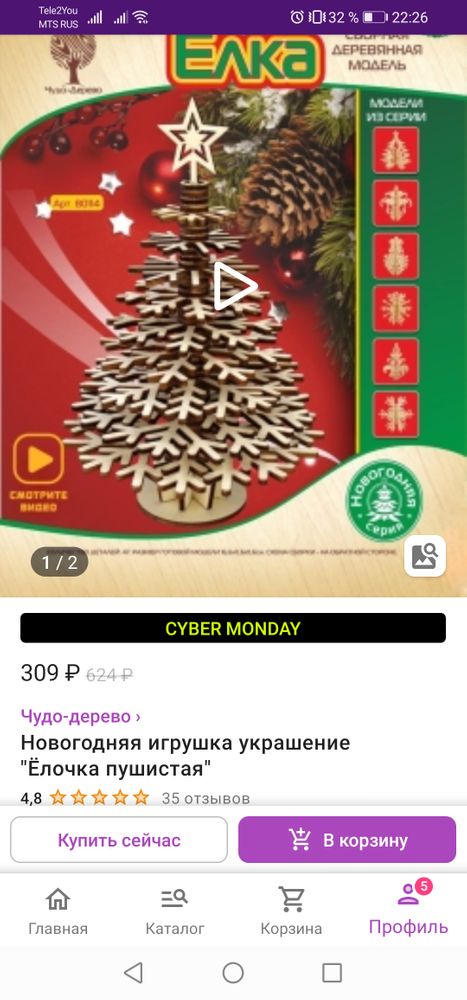Image resolution: width=467 pixels, height=1000 pixels.
Task: Tap the system back button
Action: [x=133, y=973]
